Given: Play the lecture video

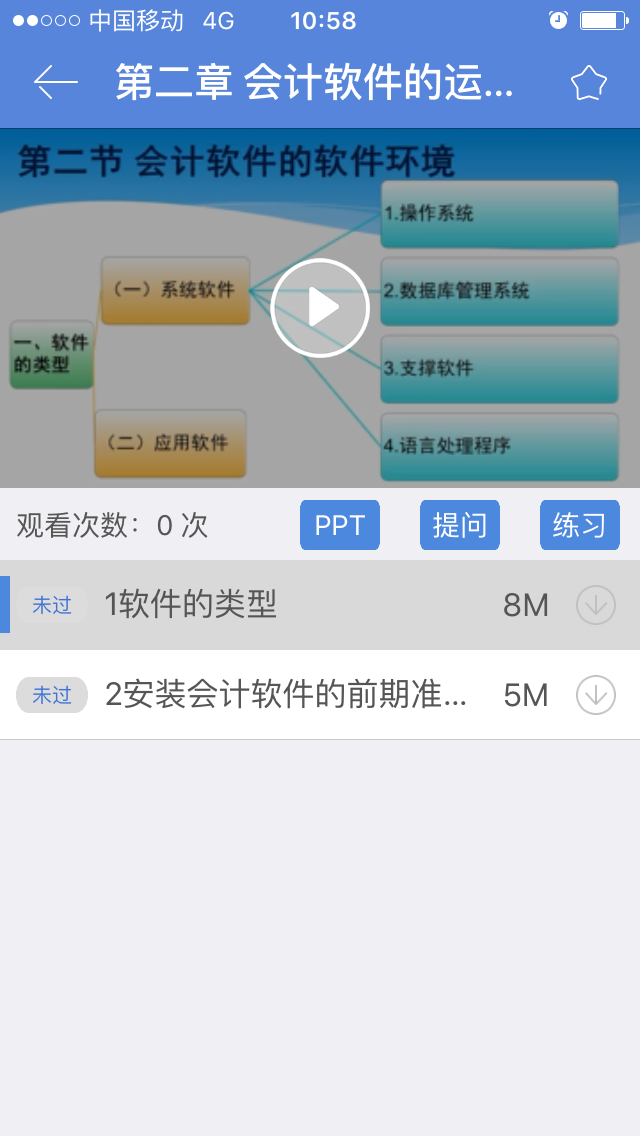Looking at the screenshot, I should pyautogui.click(x=320, y=308).
